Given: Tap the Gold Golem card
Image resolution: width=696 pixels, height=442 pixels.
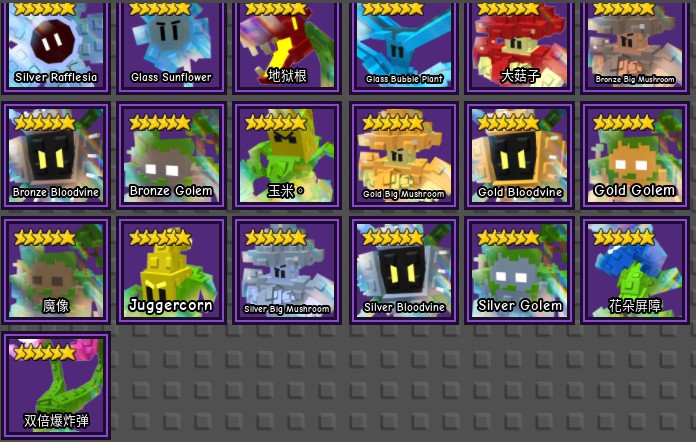Looking at the screenshot, I should pos(636,155).
